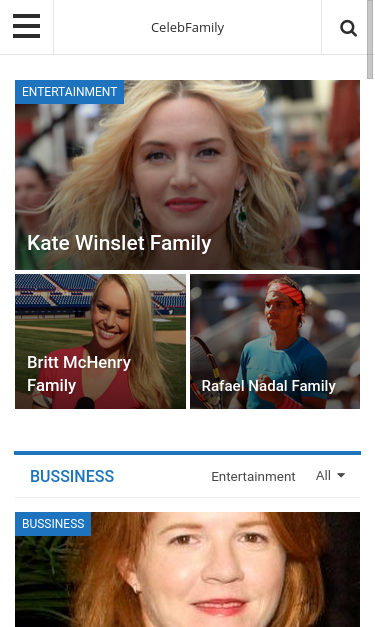Screen dimensions: 375x627
Task: Open the CelebFamily site title
Action: 188,28
